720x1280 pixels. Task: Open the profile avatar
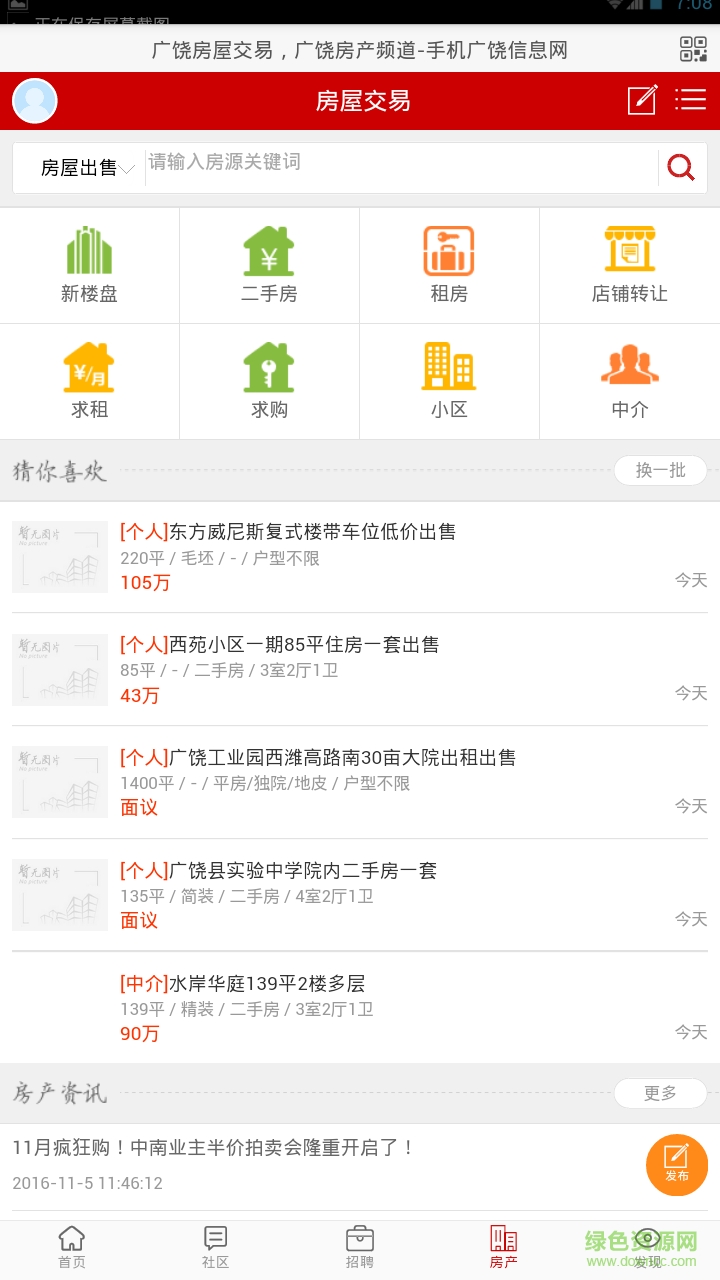tap(35, 101)
